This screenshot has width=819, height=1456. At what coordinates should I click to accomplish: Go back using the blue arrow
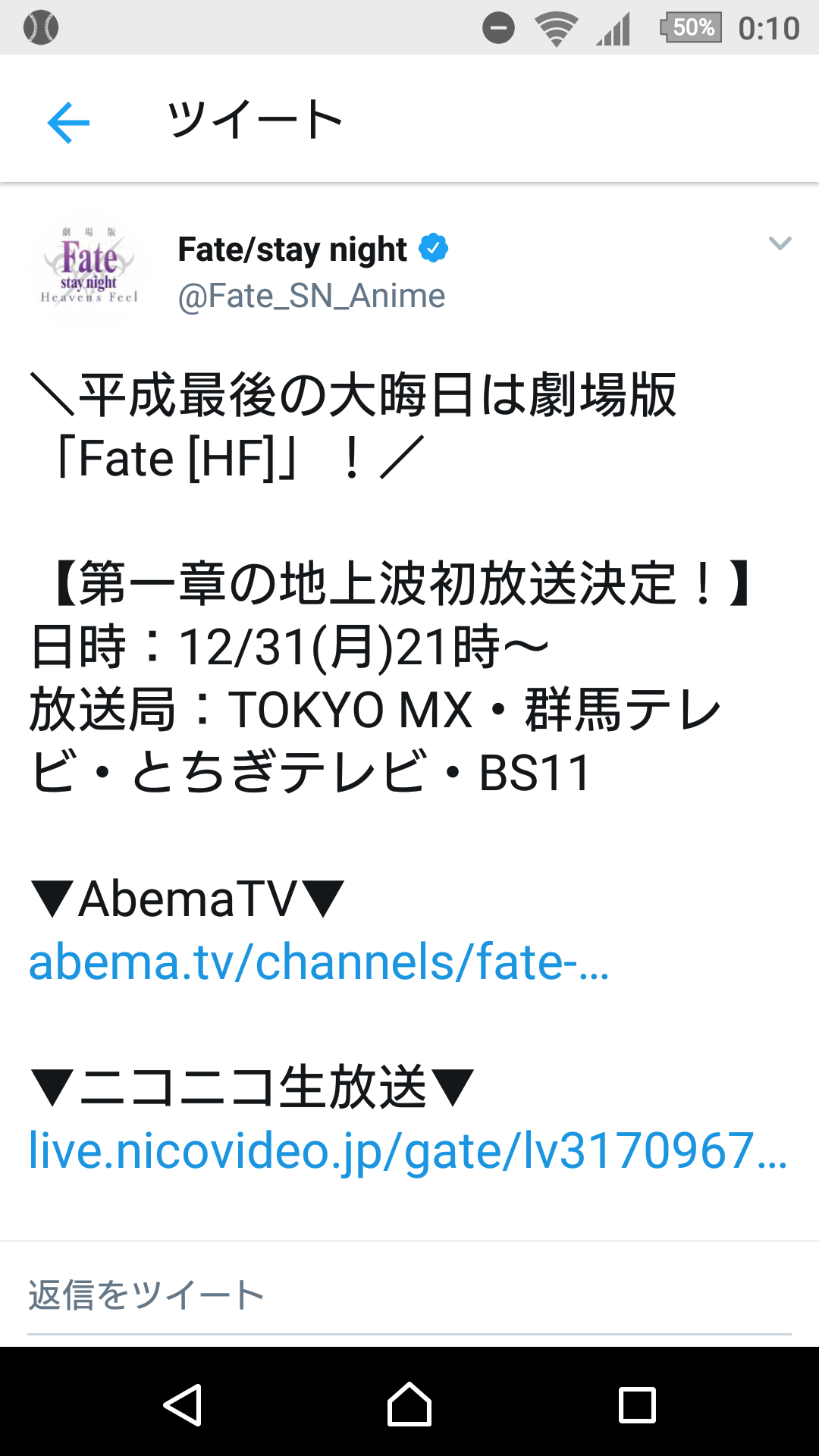[x=68, y=121]
